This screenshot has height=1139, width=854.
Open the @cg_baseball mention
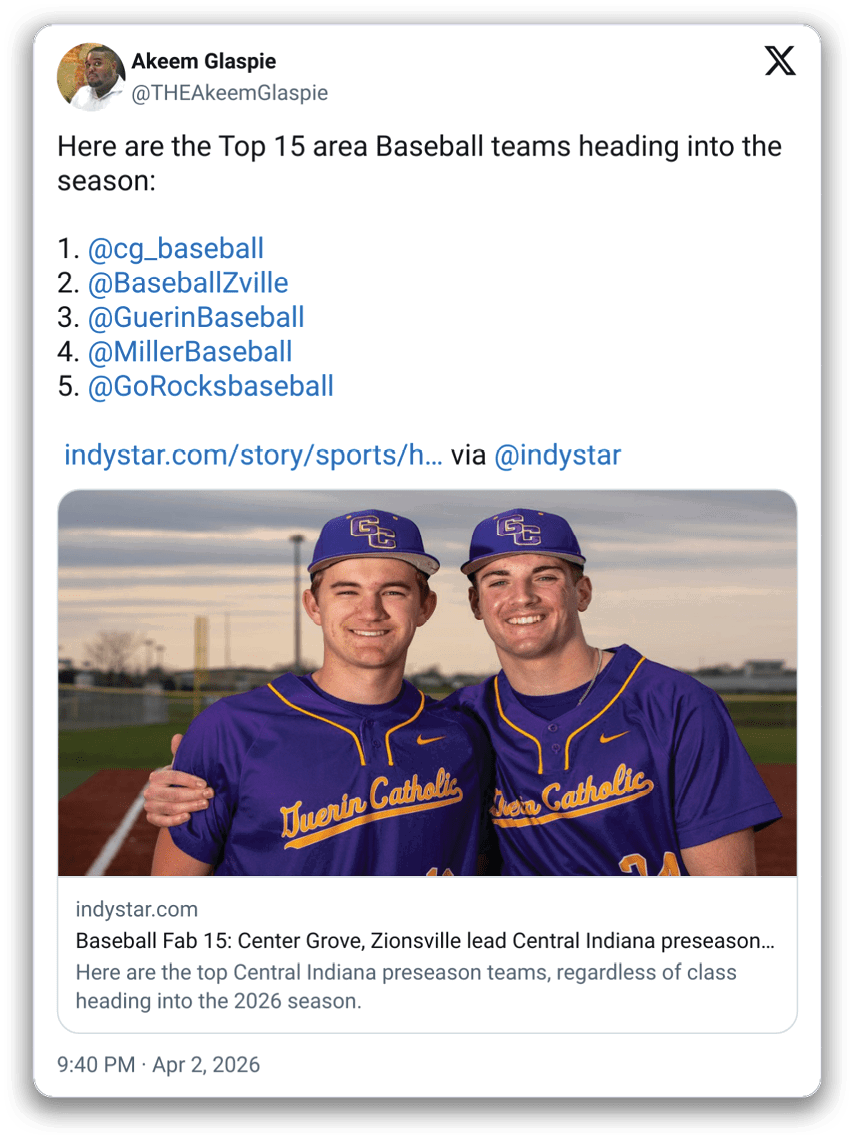point(176,248)
